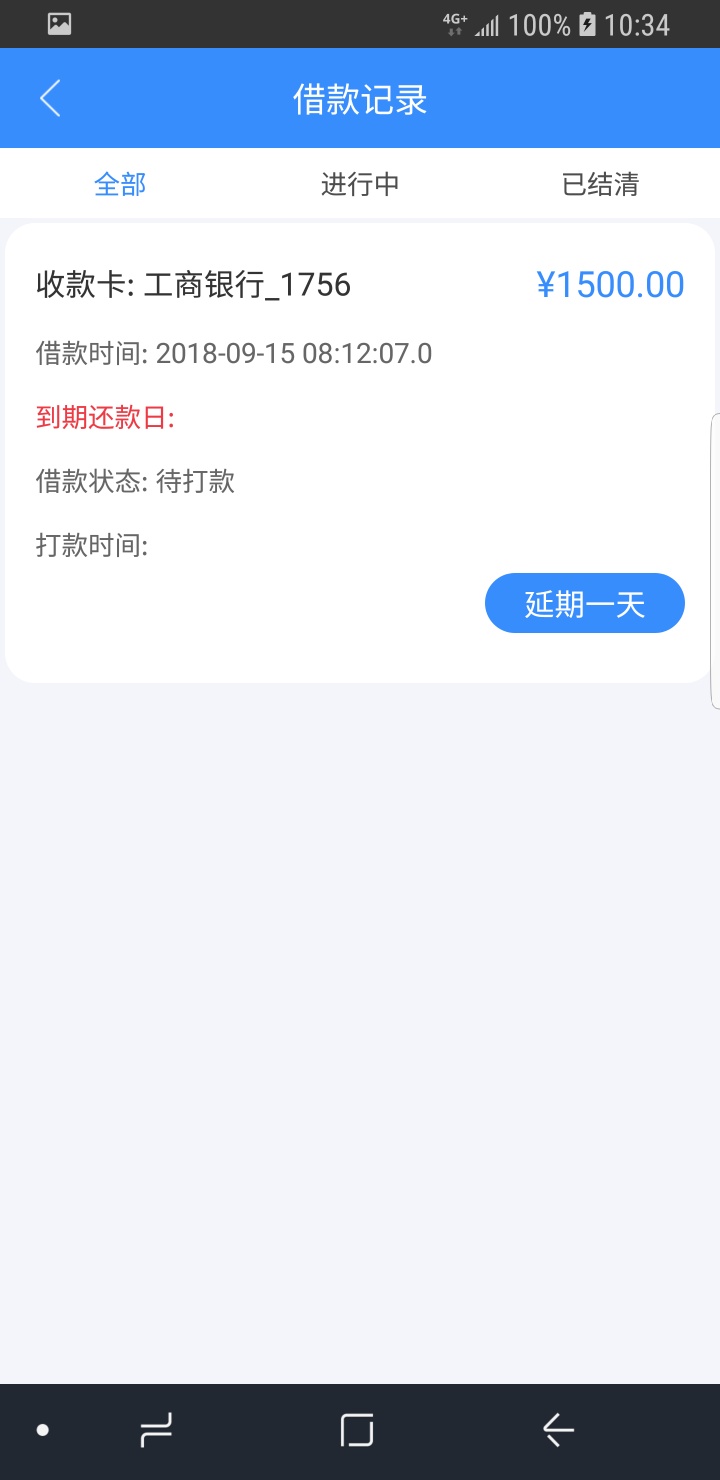Tap the 延期一天 button

tap(585, 603)
